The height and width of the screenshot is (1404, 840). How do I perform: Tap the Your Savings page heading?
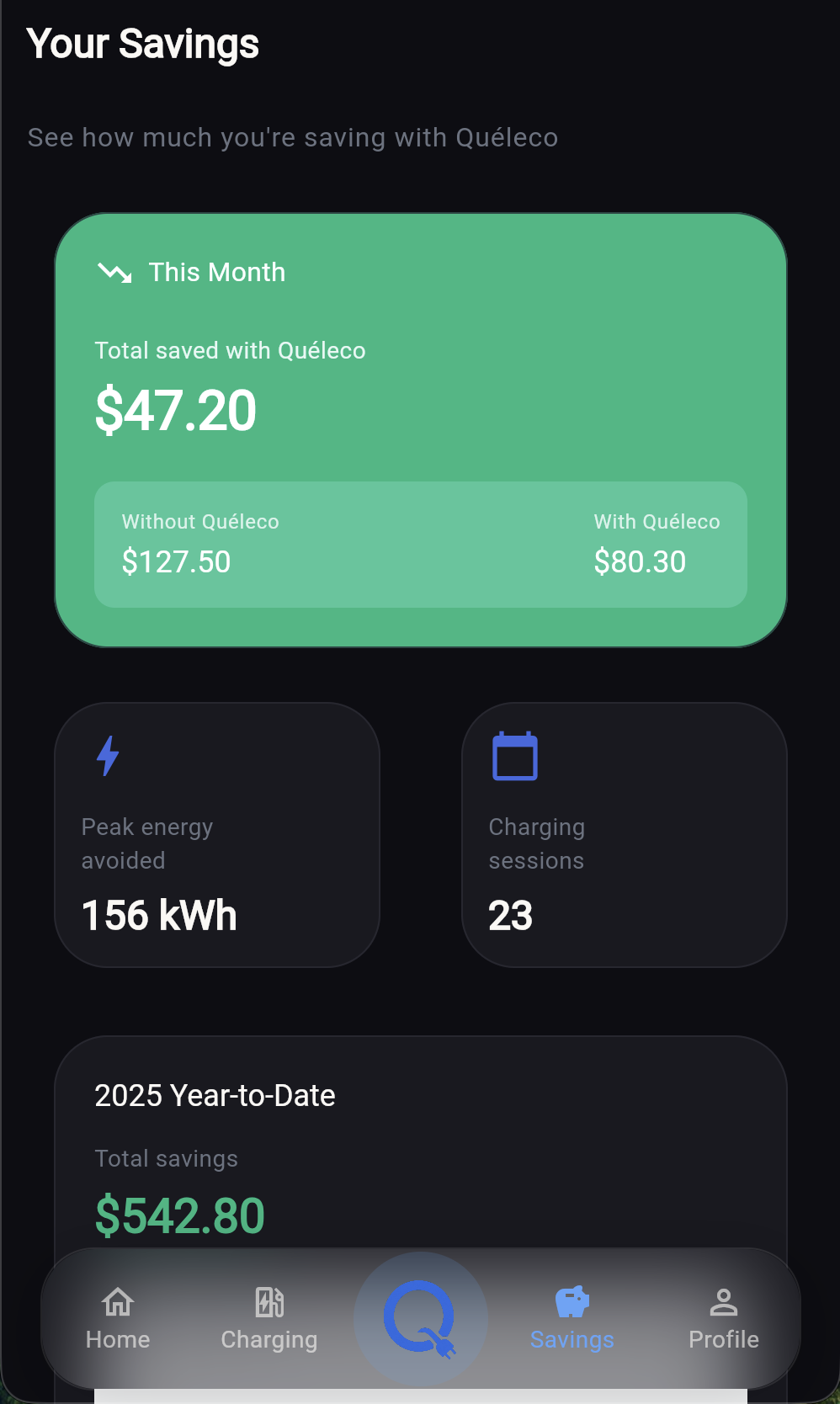coord(144,44)
